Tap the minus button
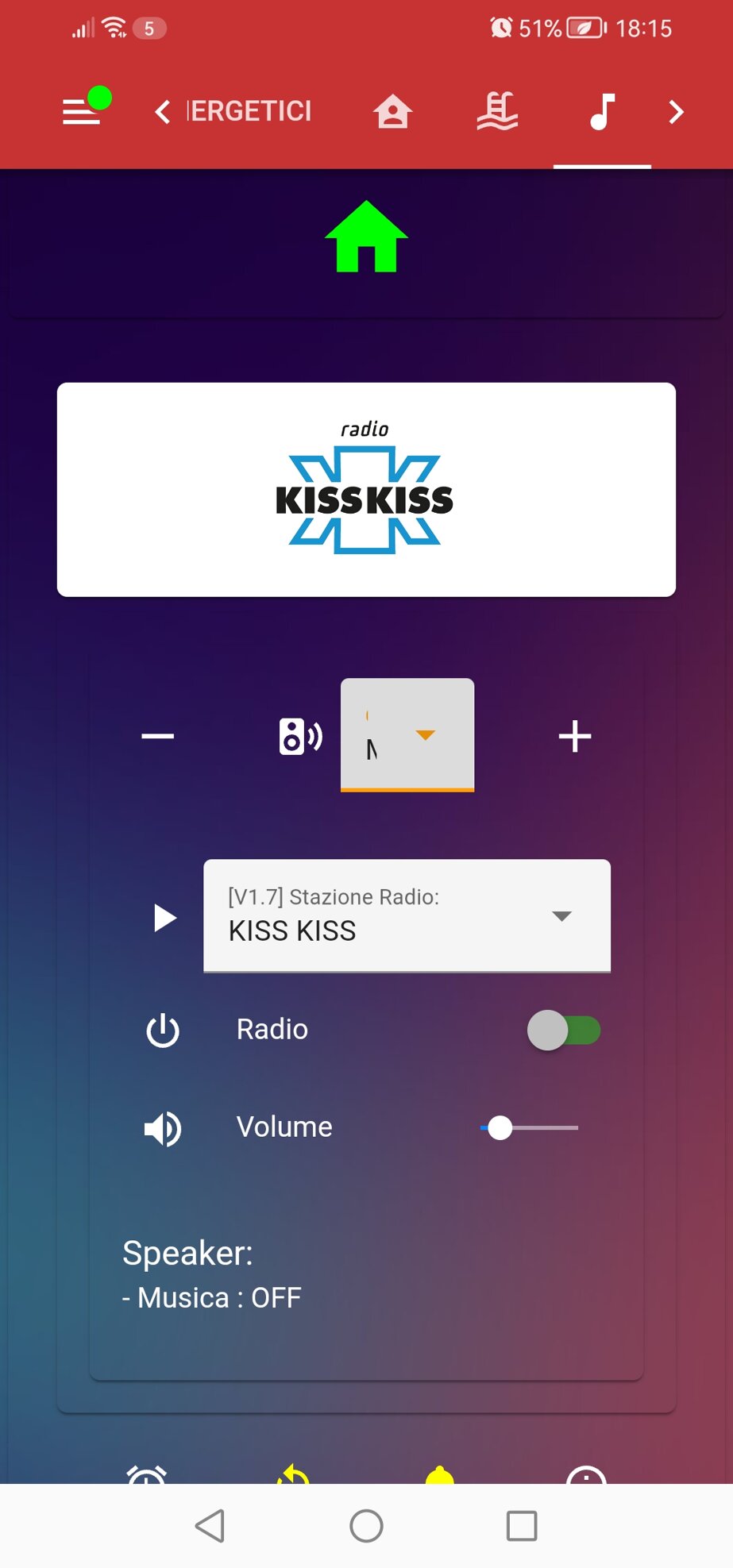The width and height of the screenshot is (733, 1568). point(157,737)
